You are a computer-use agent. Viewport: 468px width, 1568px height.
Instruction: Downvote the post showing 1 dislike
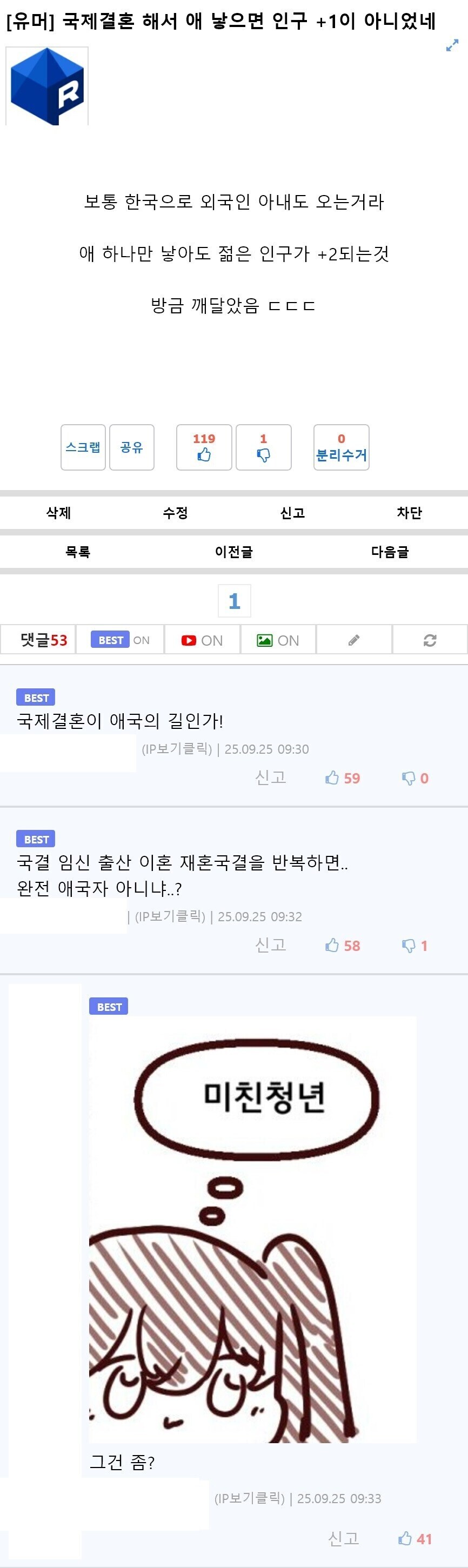[x=264, y=447]
